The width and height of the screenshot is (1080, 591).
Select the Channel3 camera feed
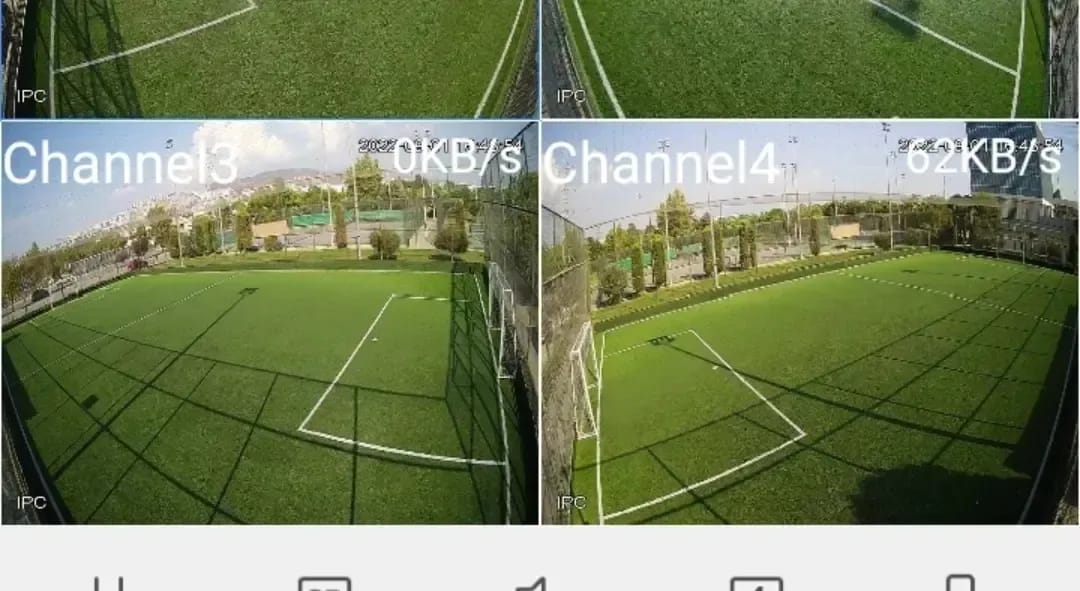tap(270, 322)
